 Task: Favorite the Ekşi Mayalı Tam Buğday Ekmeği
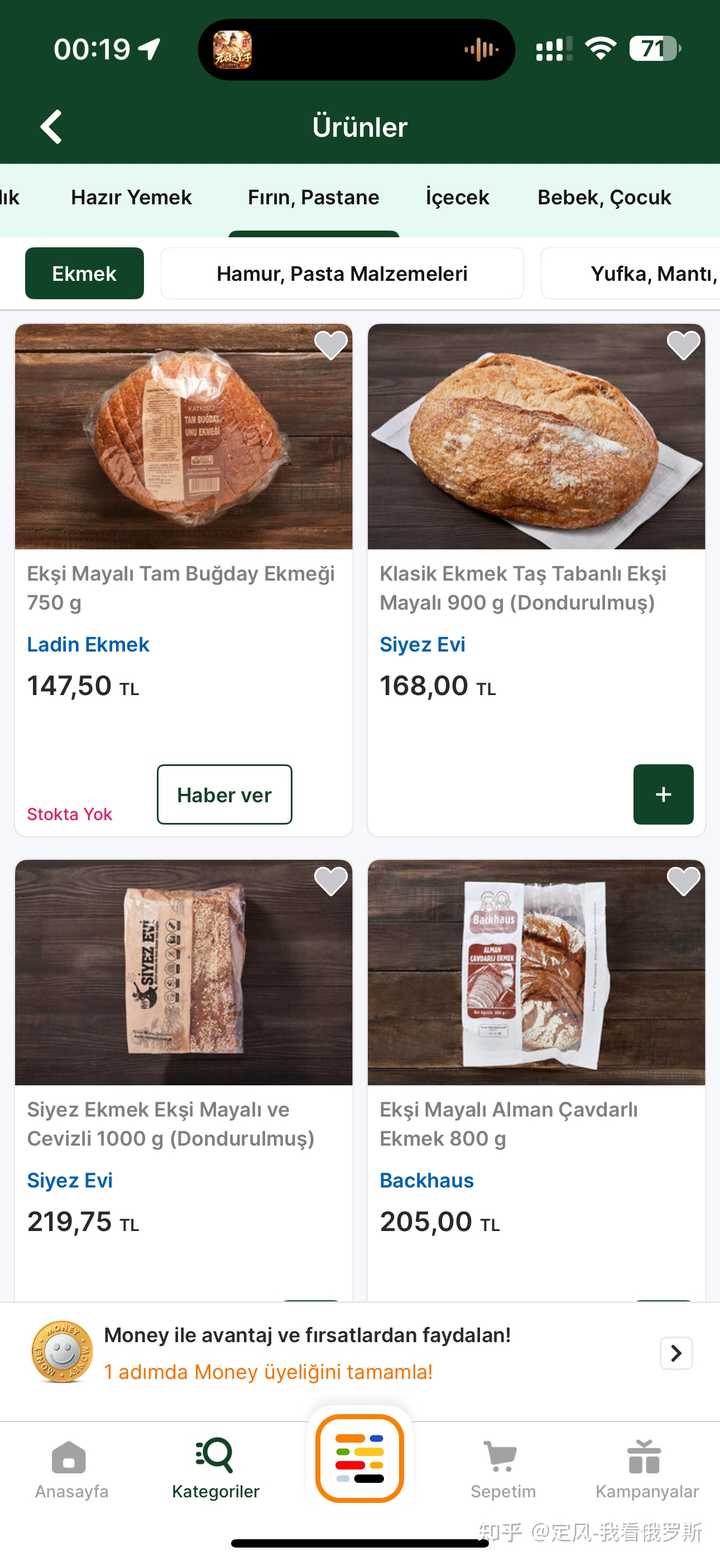331,345
